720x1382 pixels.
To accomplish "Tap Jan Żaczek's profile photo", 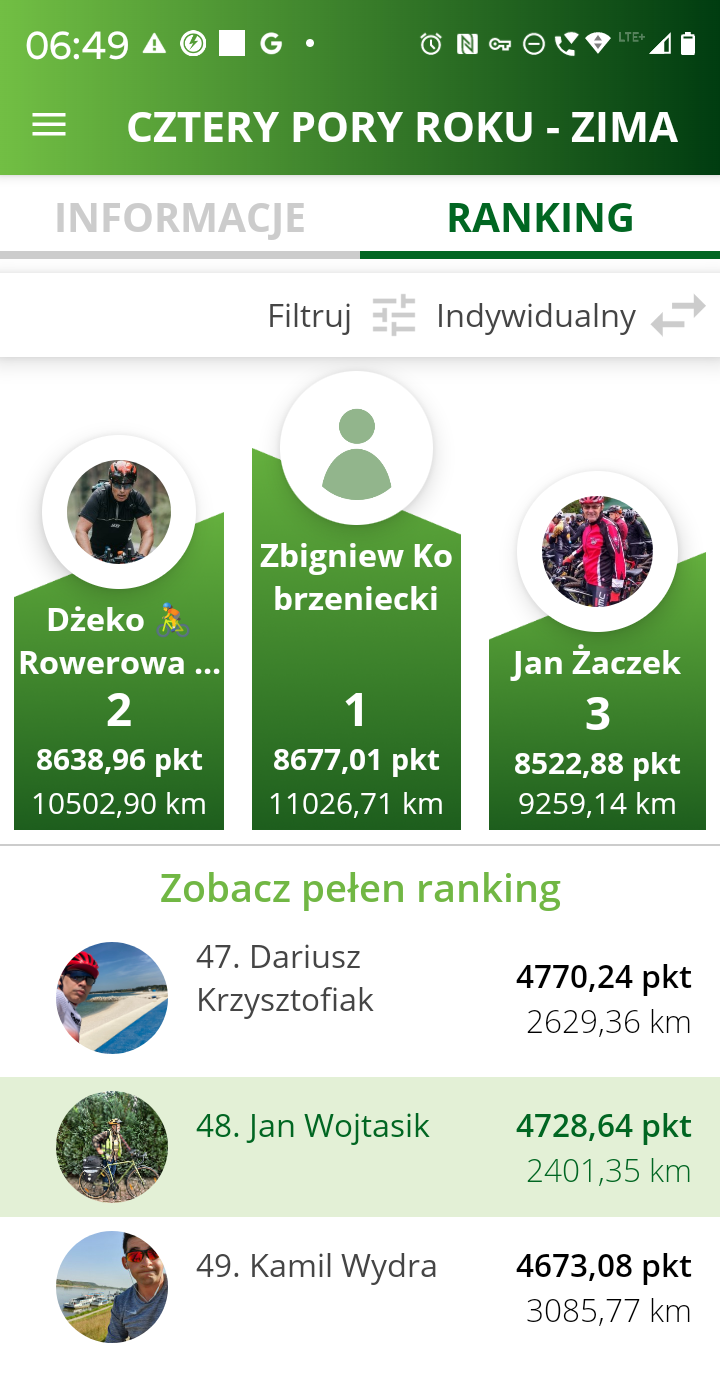I will pyautogui.click(x=597, y=551).
